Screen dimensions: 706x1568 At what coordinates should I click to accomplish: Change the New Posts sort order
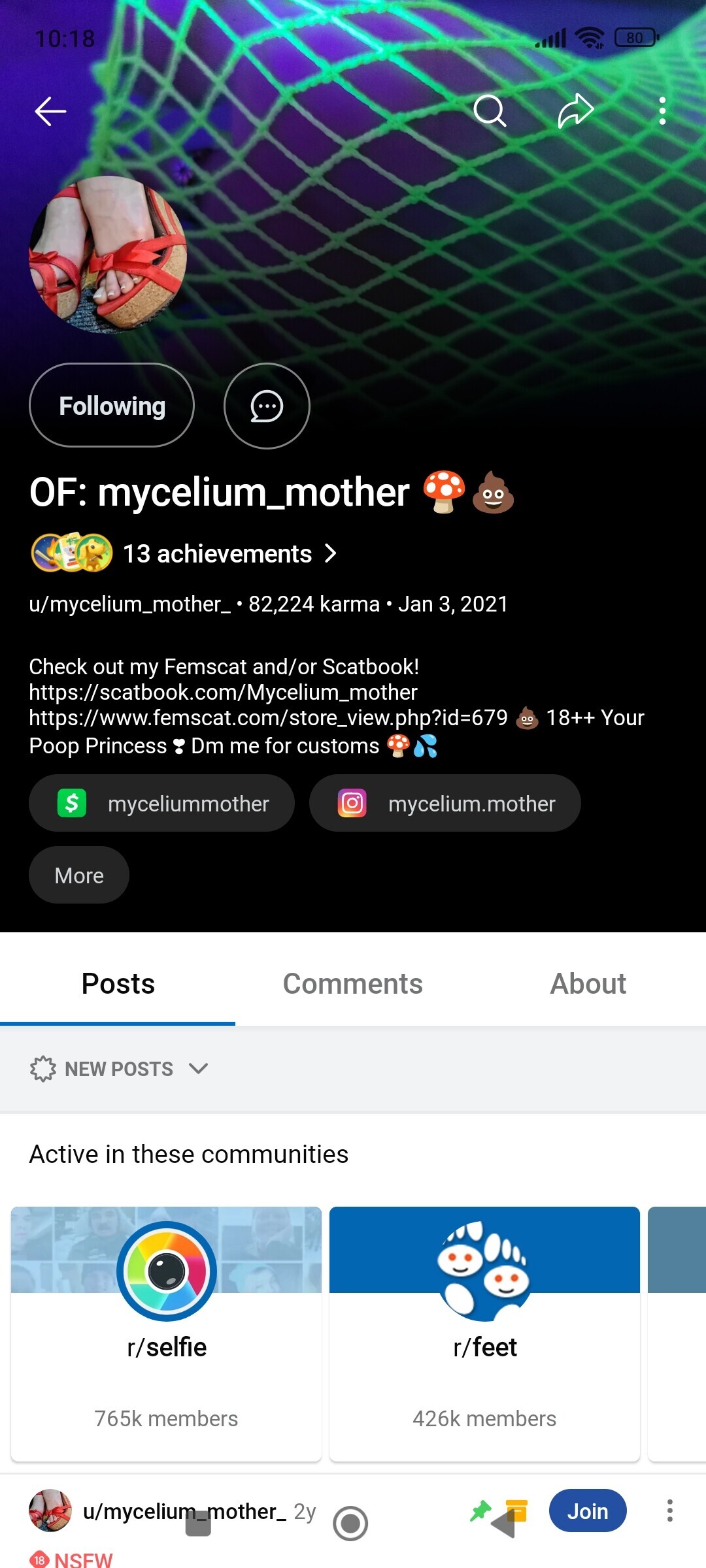[119, 1069]
